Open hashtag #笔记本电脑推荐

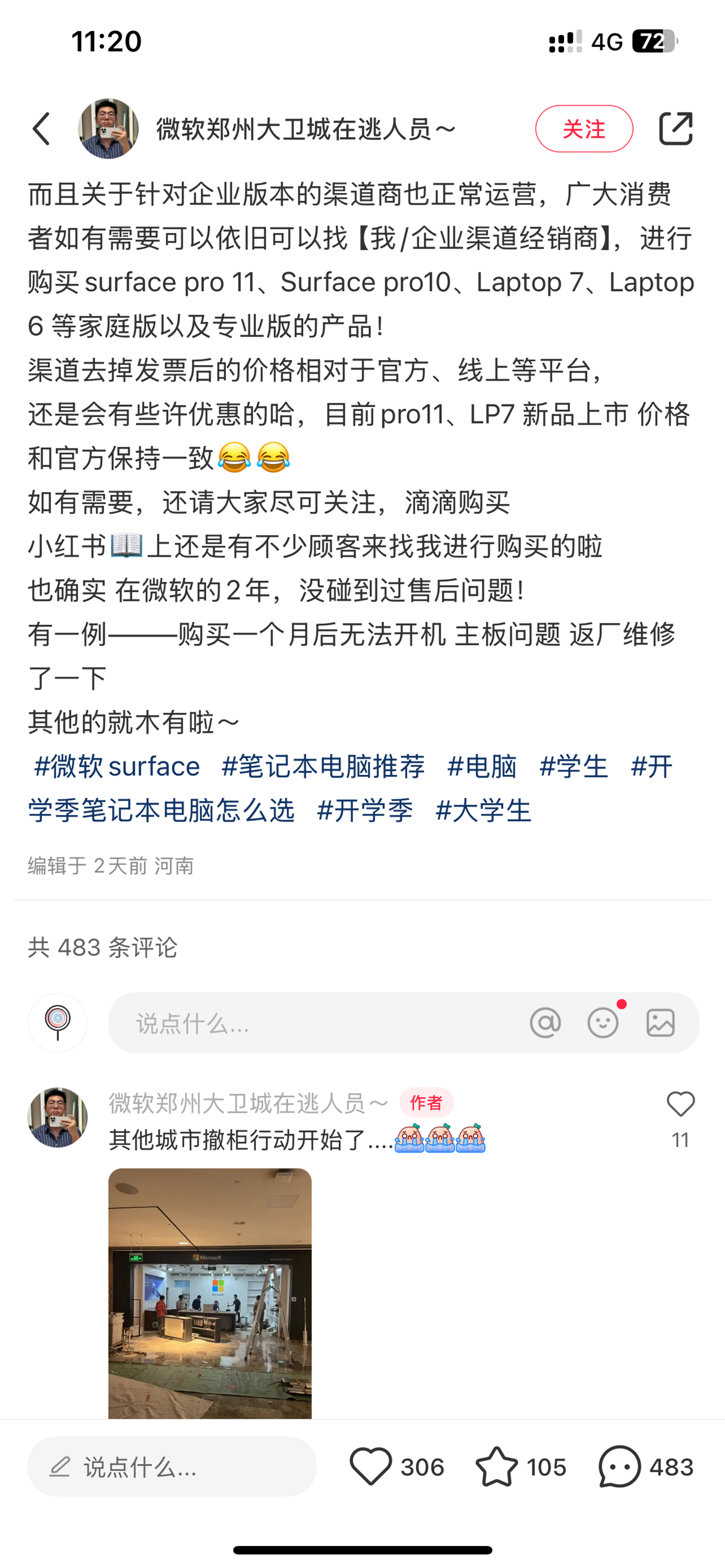point(323,766)
